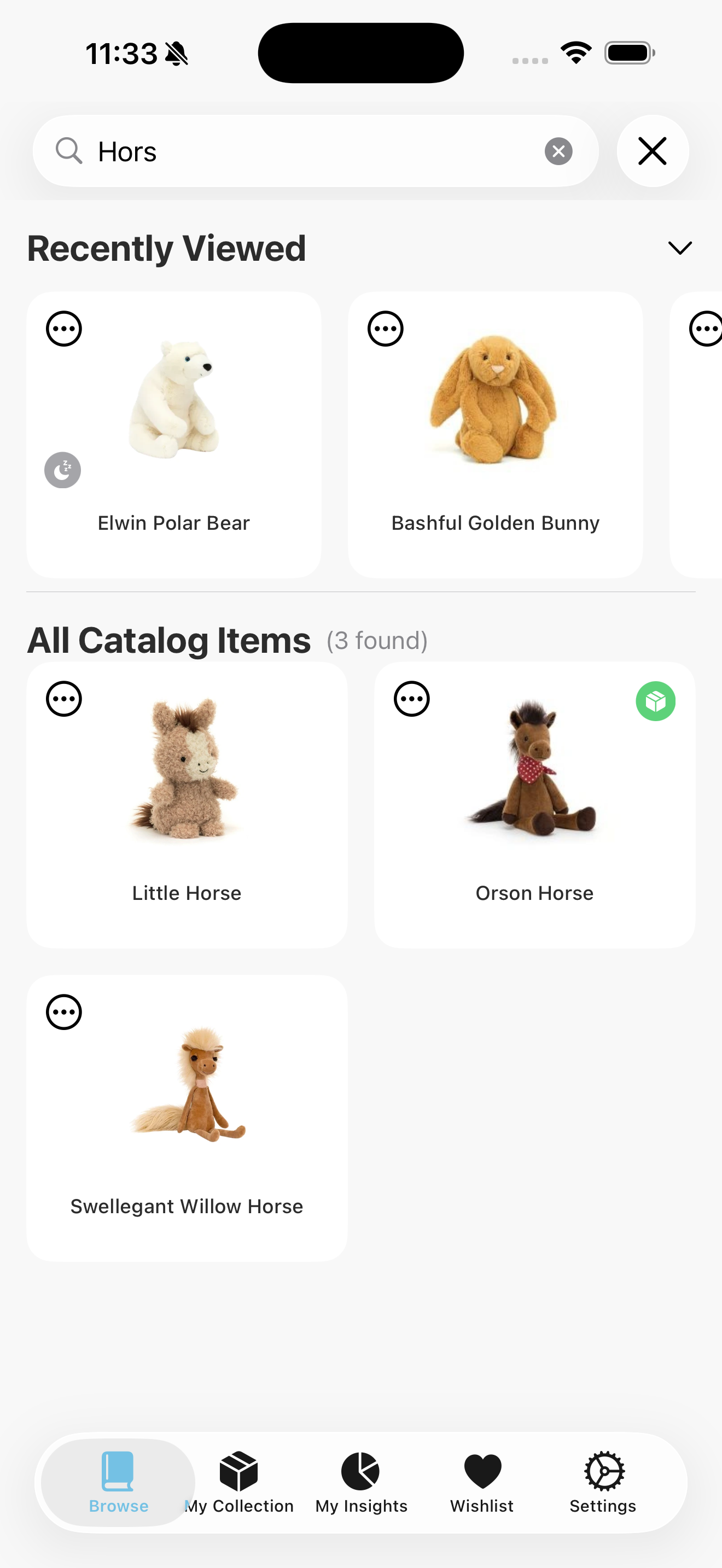The height and width of the screenshot is (1568, 722).
Task: Open options on the cut-off recent item card
Action: (706, 329)
